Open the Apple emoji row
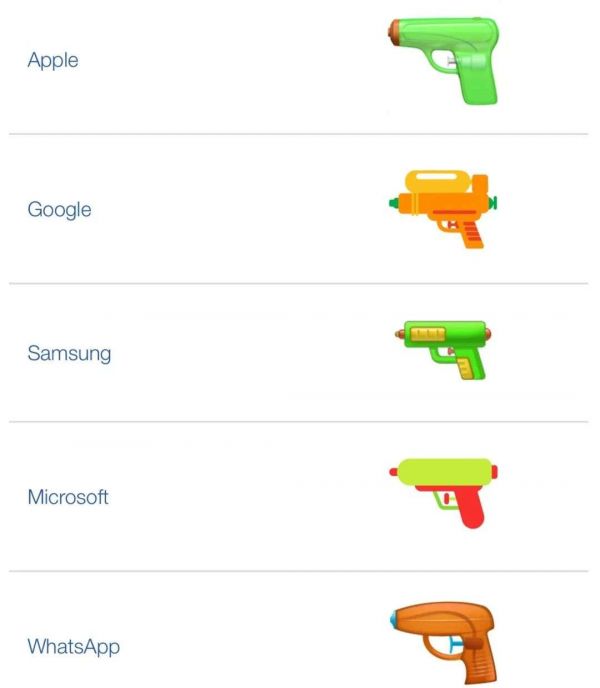The width and height of the screenshot is (600, 688). [53, 60]
